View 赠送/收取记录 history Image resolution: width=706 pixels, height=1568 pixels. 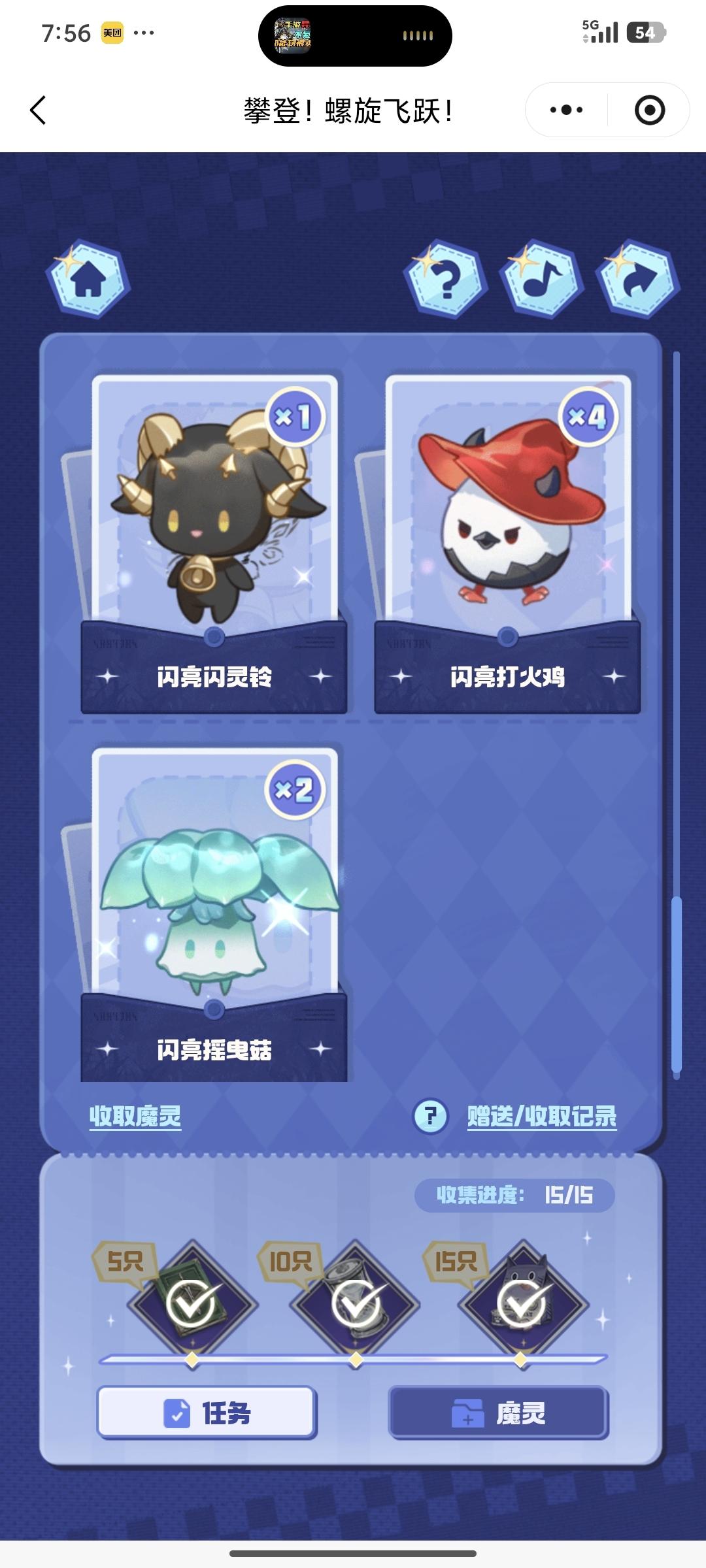[542, 1116]
